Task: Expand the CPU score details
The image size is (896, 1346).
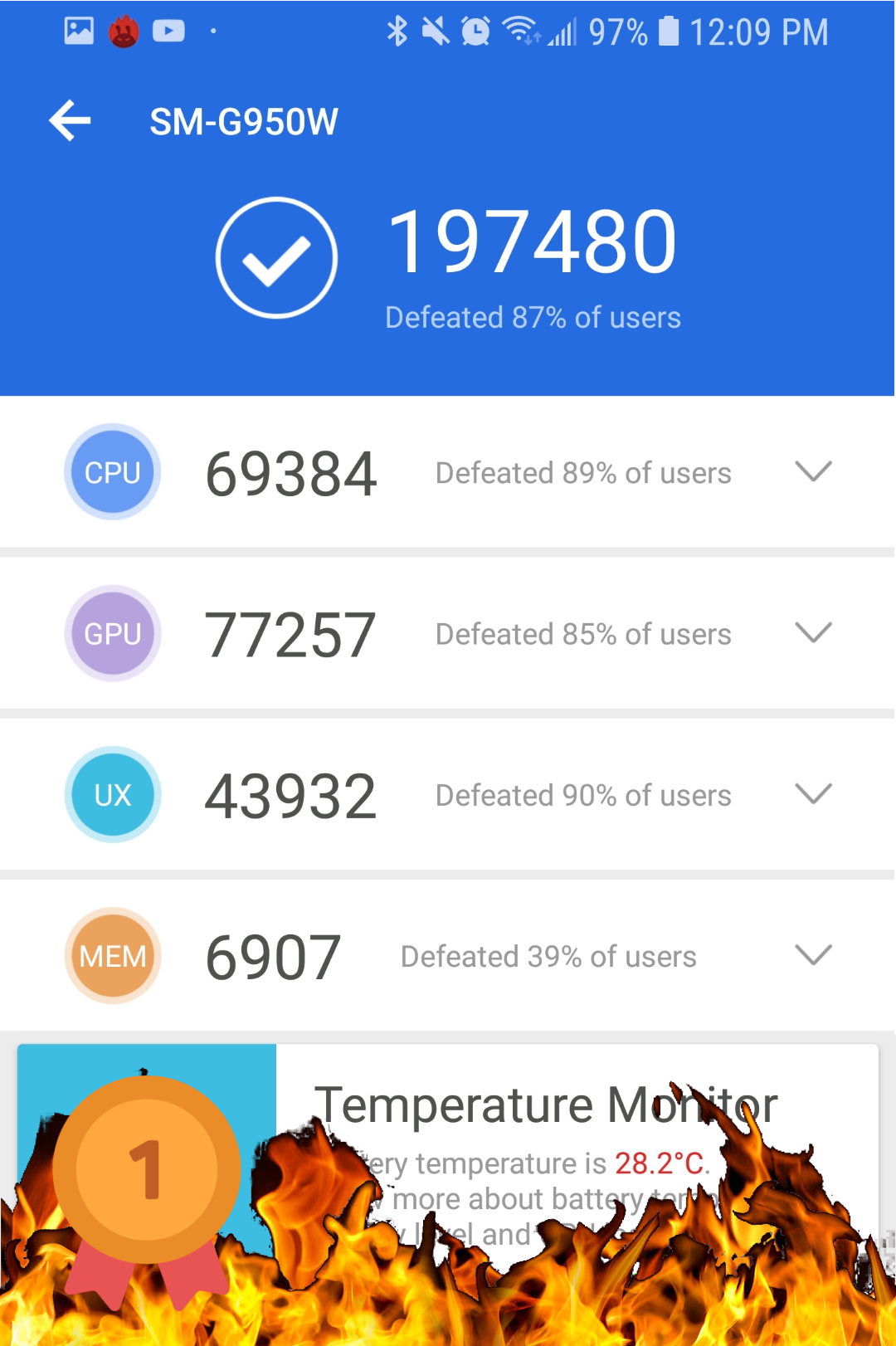Action: 812,471
